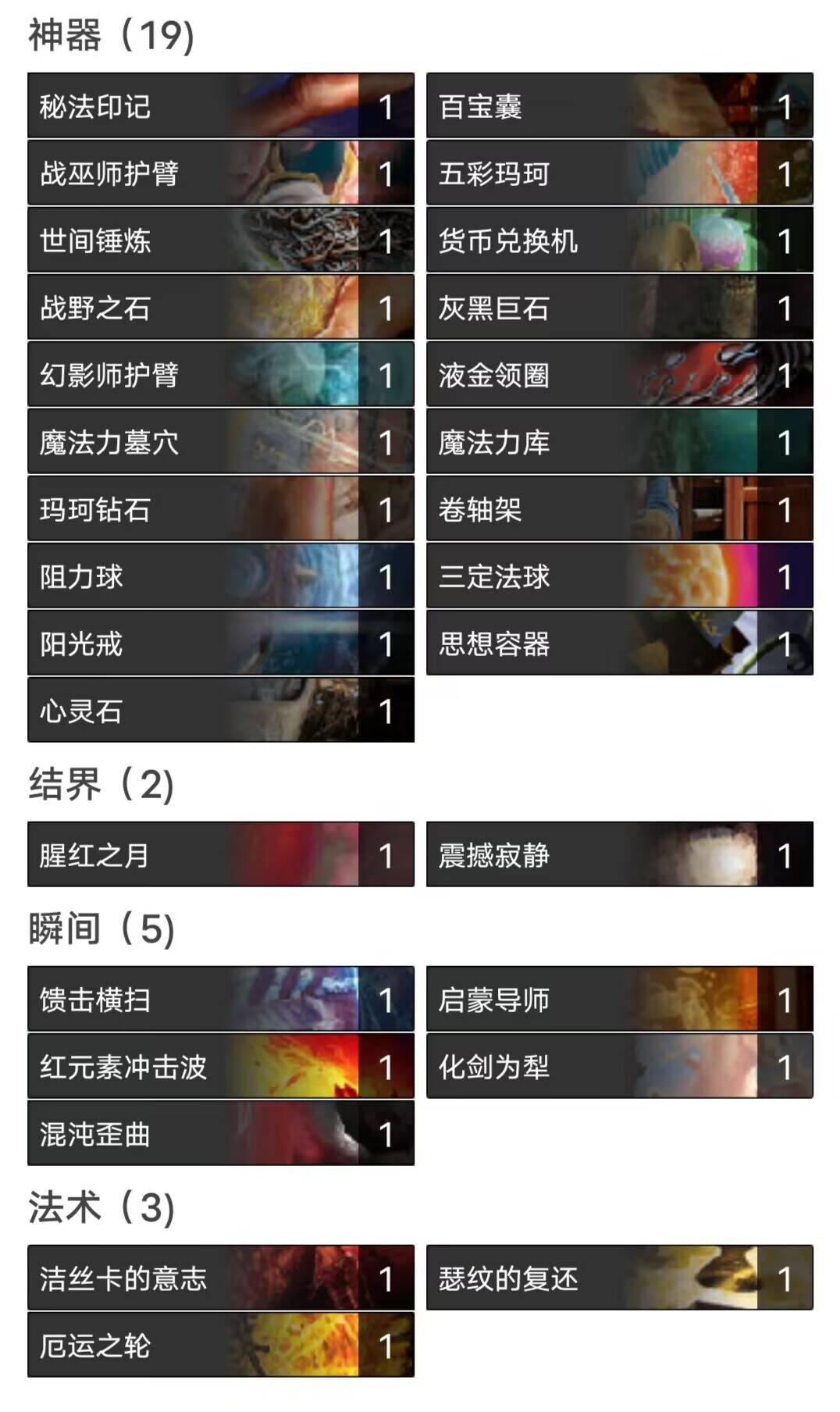Select the 厄运之轮 card entry
Screen dimensions: 840x1412
click(x=220, y=1345)
